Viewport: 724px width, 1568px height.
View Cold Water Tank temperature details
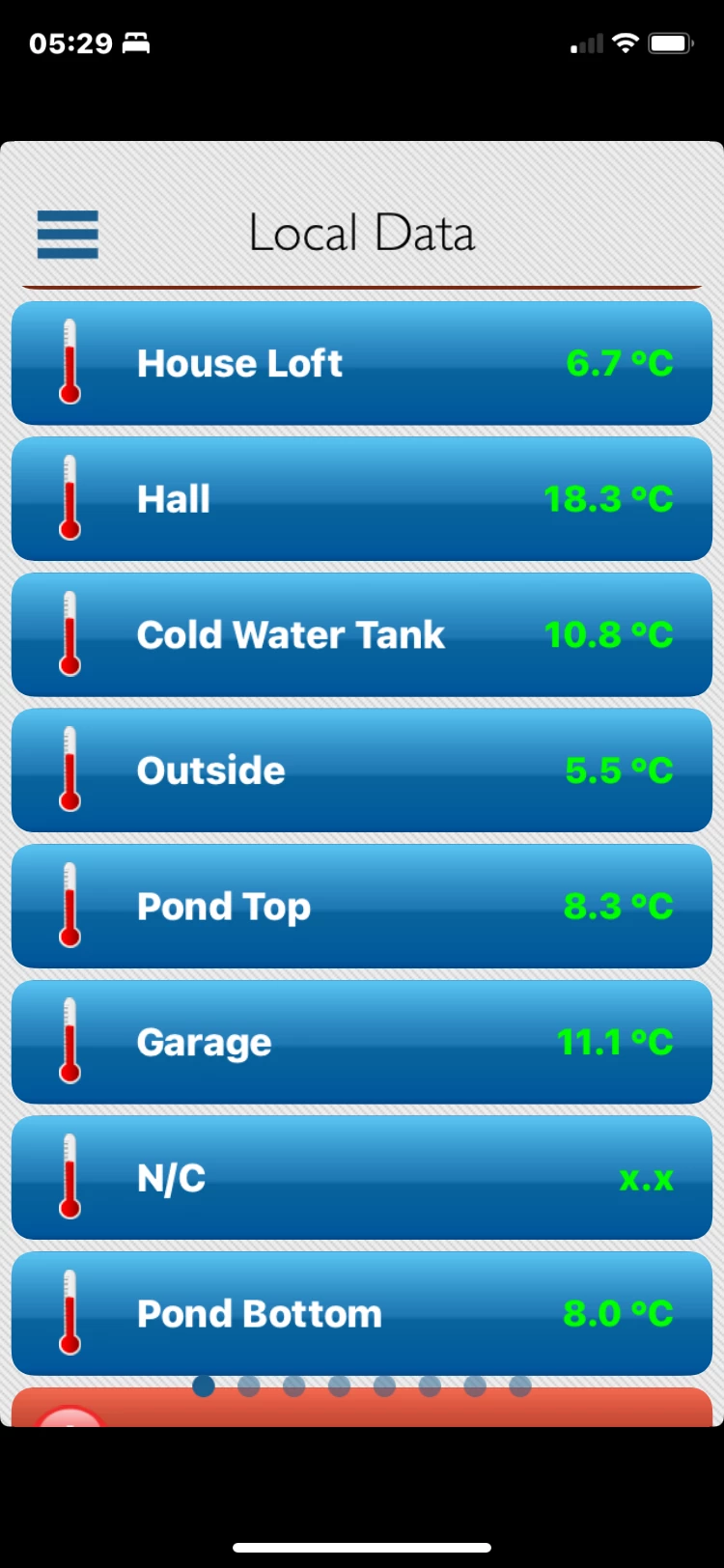coord(362,635)
